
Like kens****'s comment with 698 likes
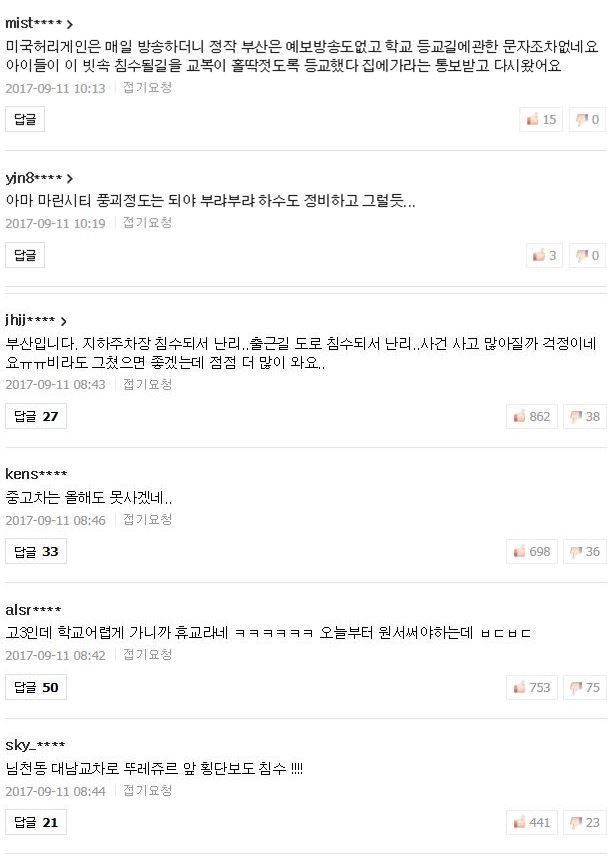pyautogui.click(x=532, y=551)
